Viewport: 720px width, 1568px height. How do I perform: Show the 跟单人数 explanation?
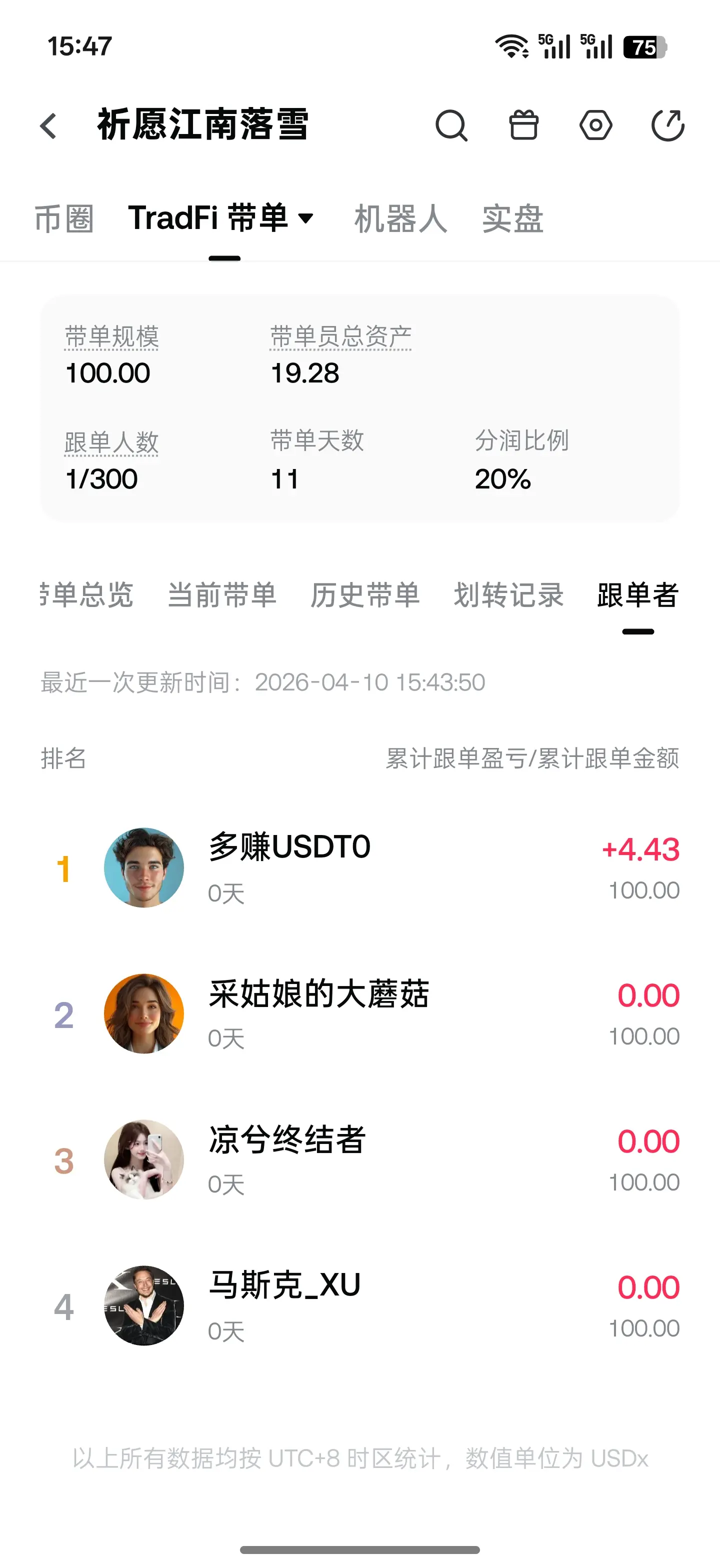111,442
